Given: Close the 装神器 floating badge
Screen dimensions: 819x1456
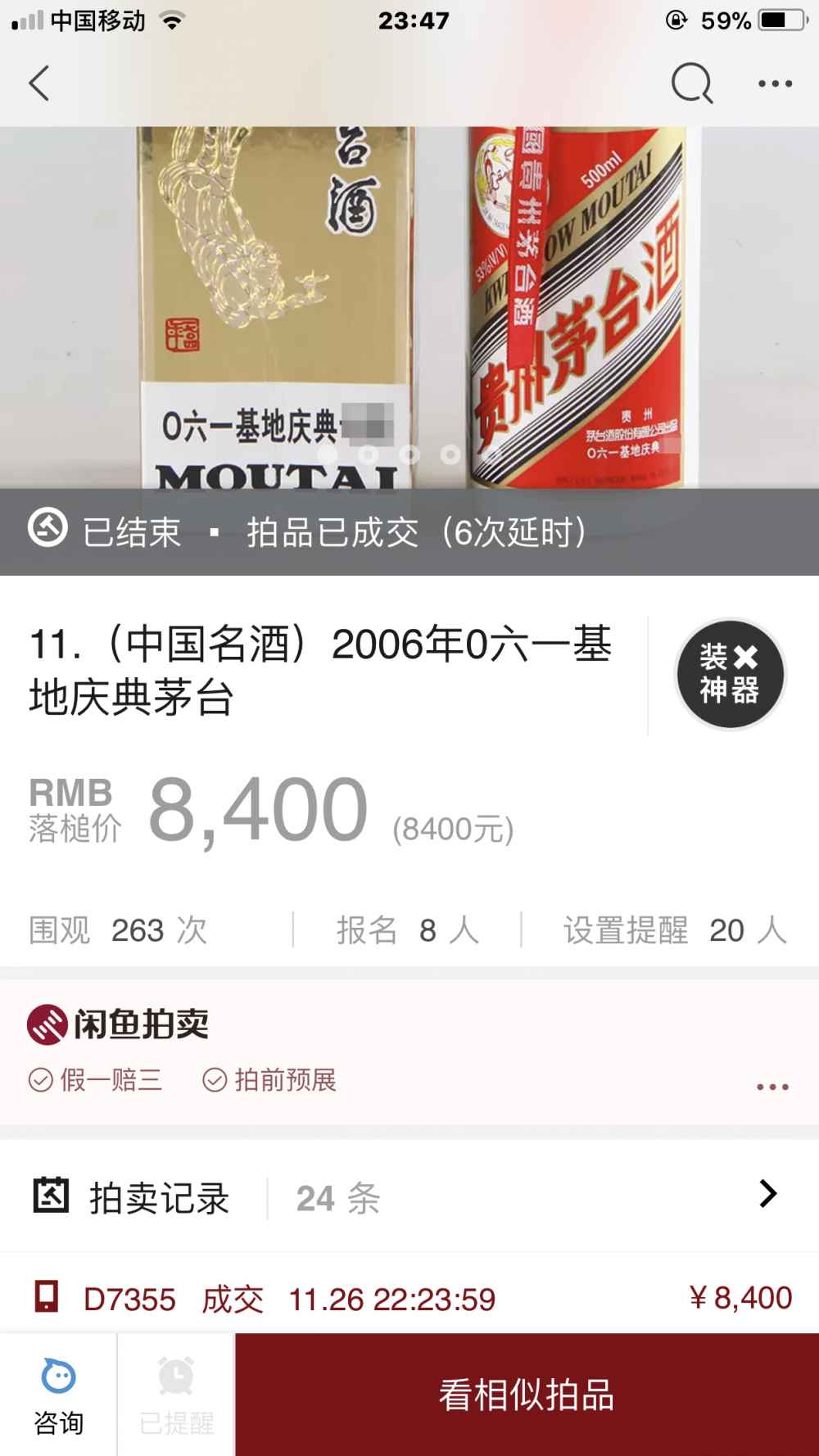Looking at the screenshot, I should pos(746,657).
